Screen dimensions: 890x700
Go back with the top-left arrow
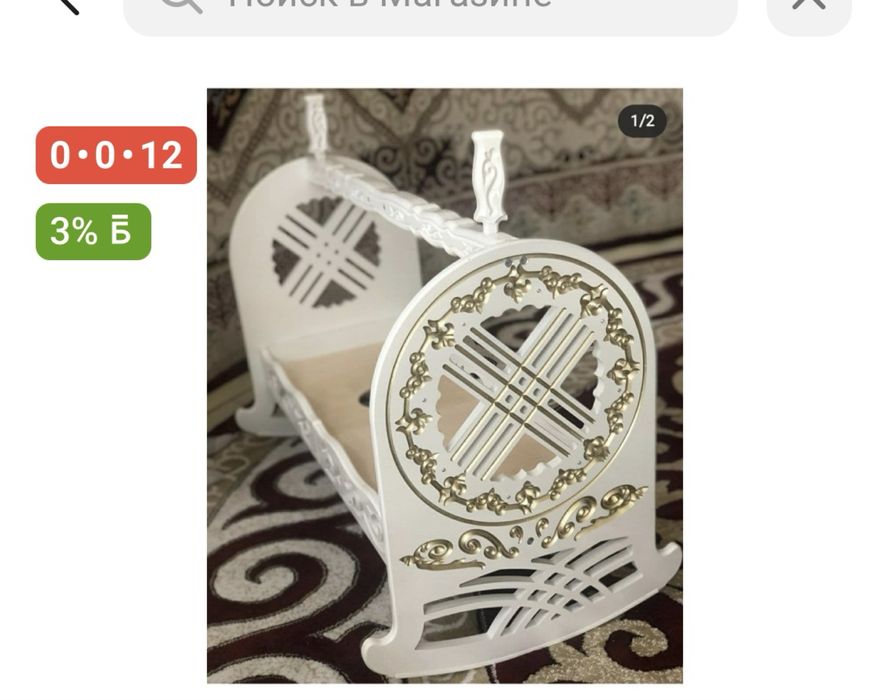(67, 4)
